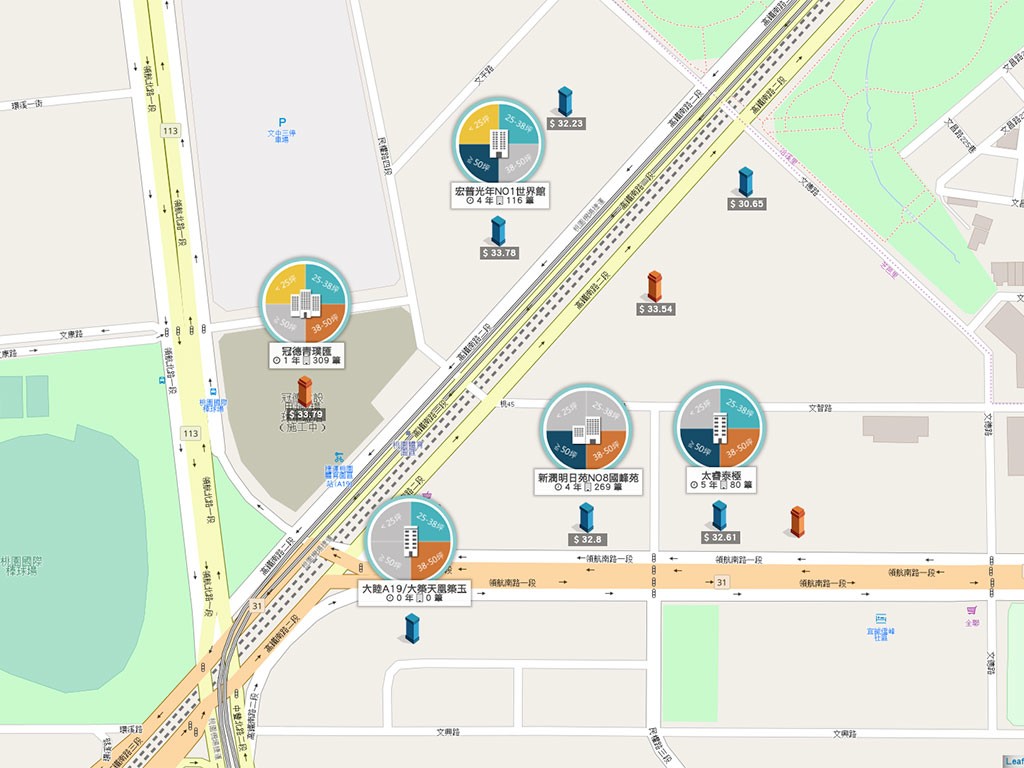This screenshot has width=1024, height=768.
Task: Open the 大睦A19/大築天晟築玉 marker
Action: (x=411, y=541)
